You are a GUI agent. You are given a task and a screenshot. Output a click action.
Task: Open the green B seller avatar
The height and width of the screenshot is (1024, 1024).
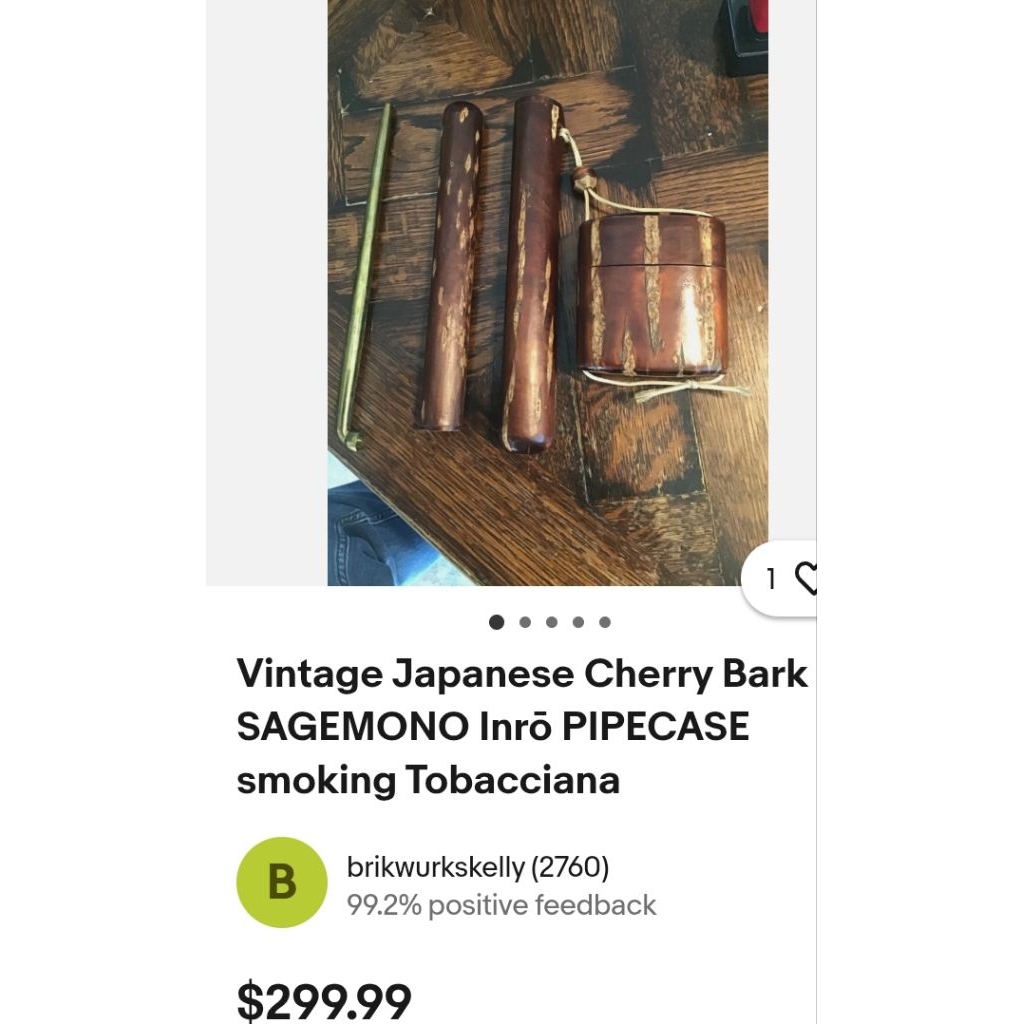(x=282, y=882)
